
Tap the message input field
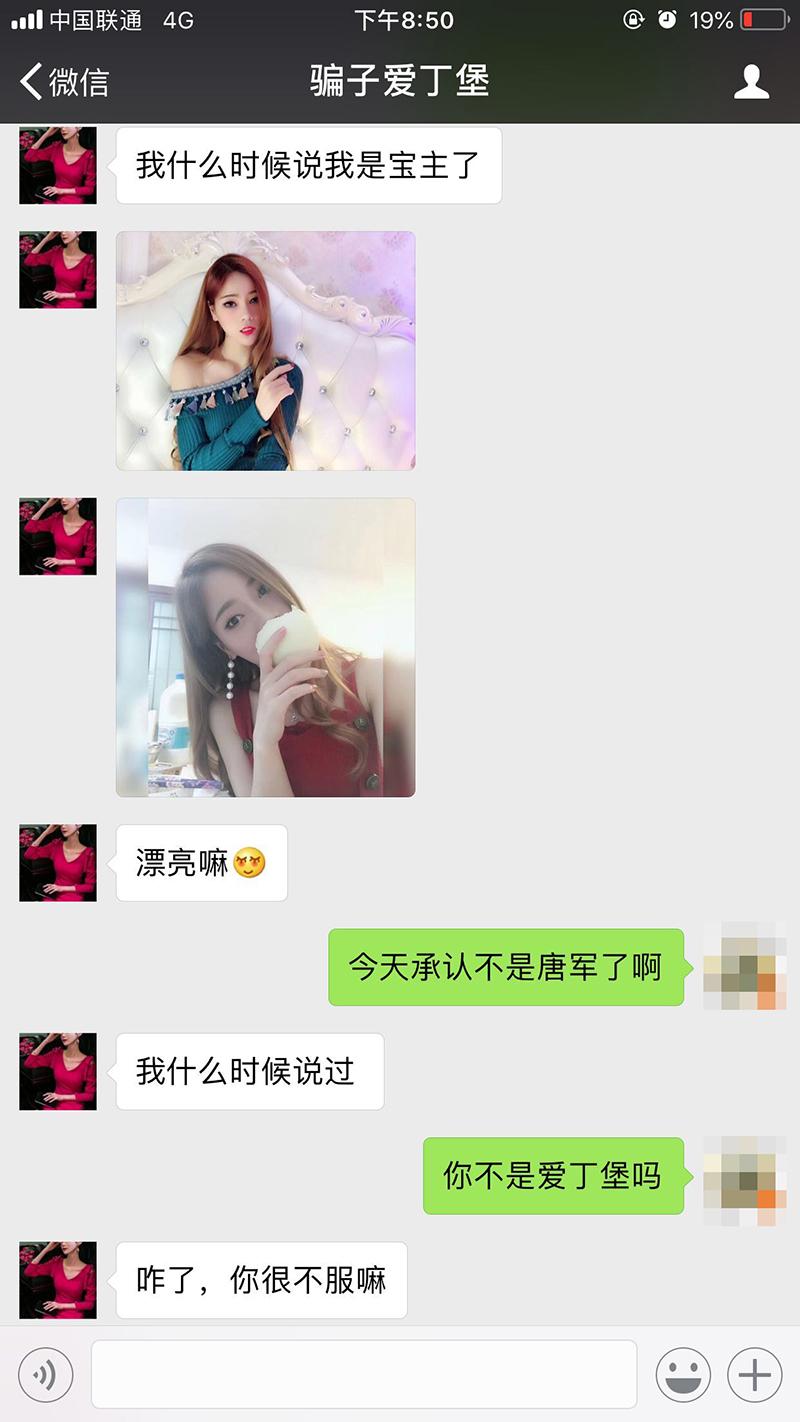point(364,1374)
